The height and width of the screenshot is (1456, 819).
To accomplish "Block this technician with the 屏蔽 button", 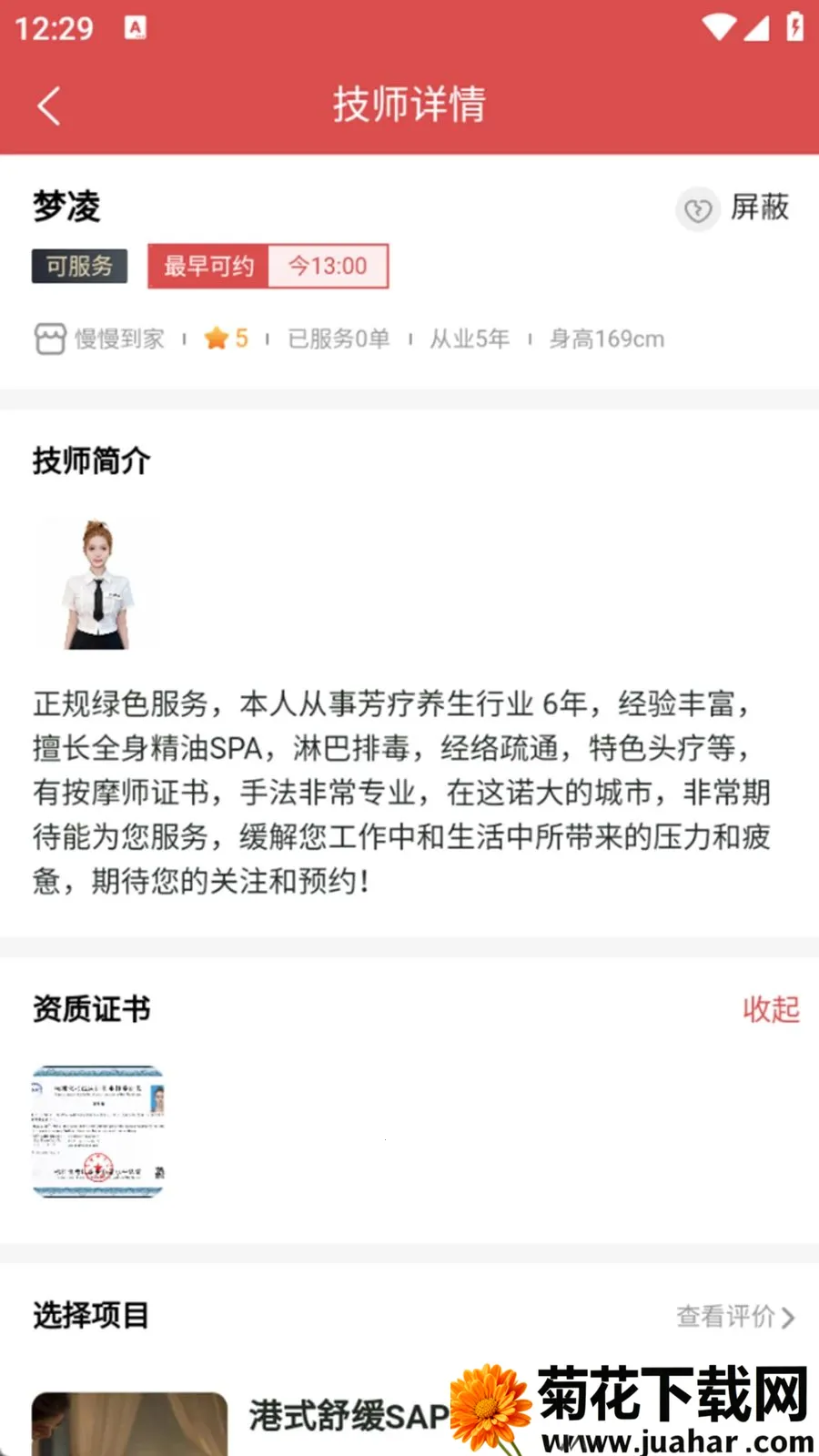I will [x=733, y=208].
